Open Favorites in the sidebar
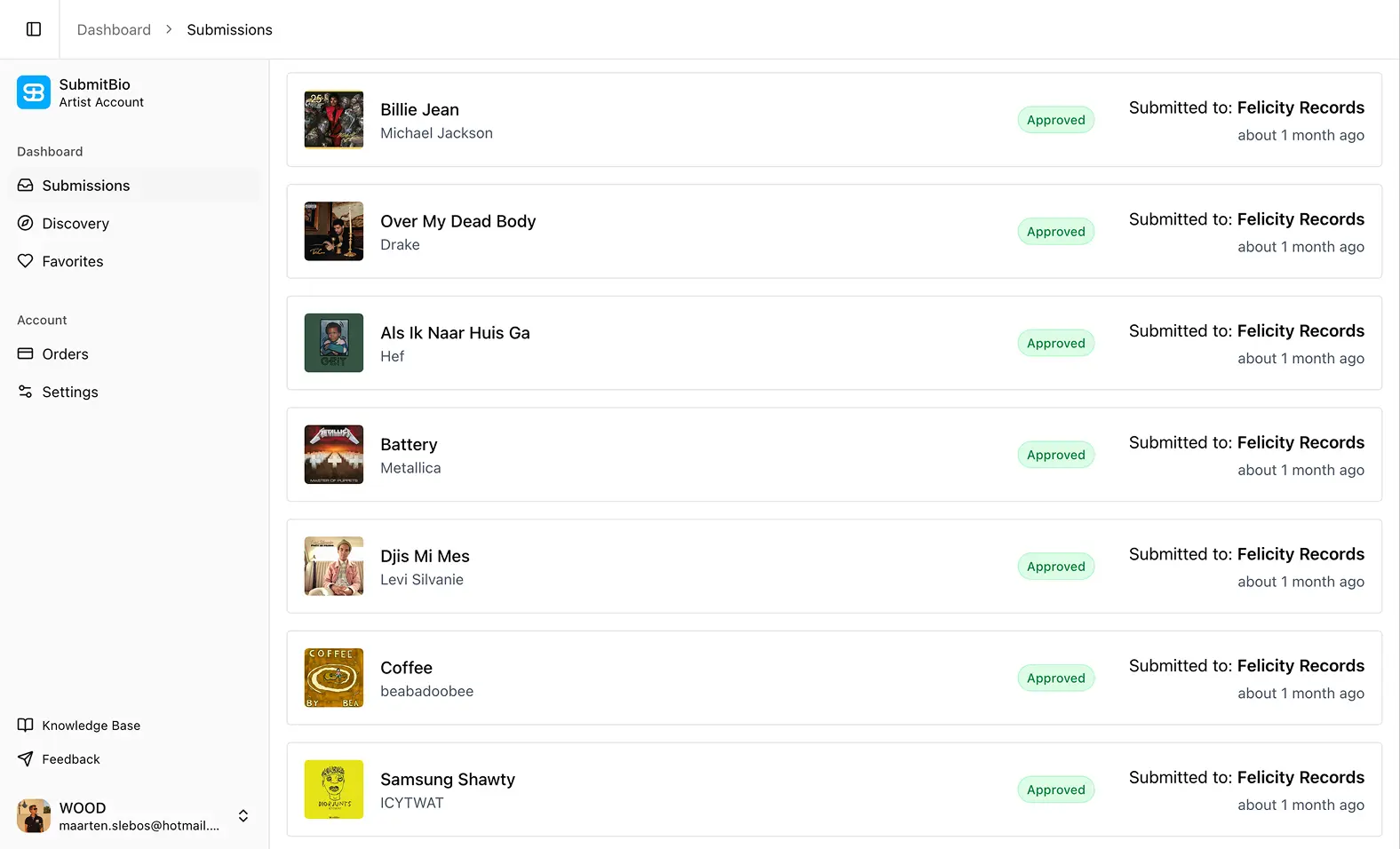Viewport: 1400px width, 849px height. [x=73, y=261]
